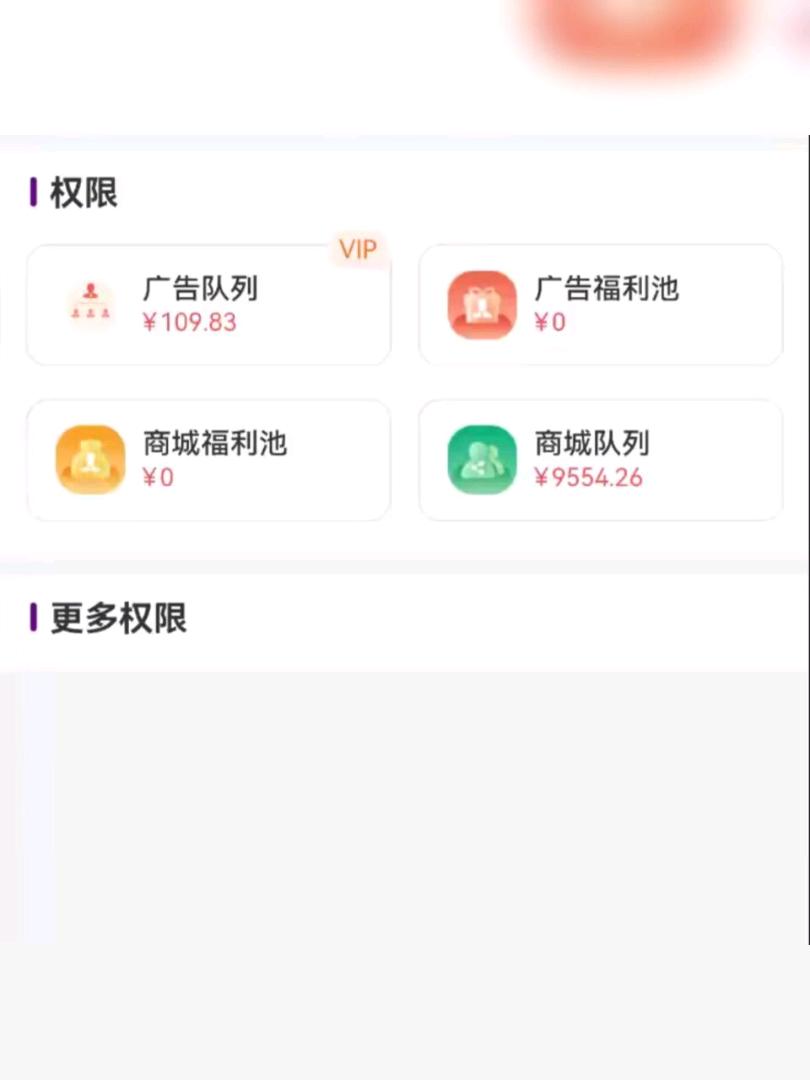Tap the ¥0 value under 商城福利池
810x1080 pixels.
[160, 478]
